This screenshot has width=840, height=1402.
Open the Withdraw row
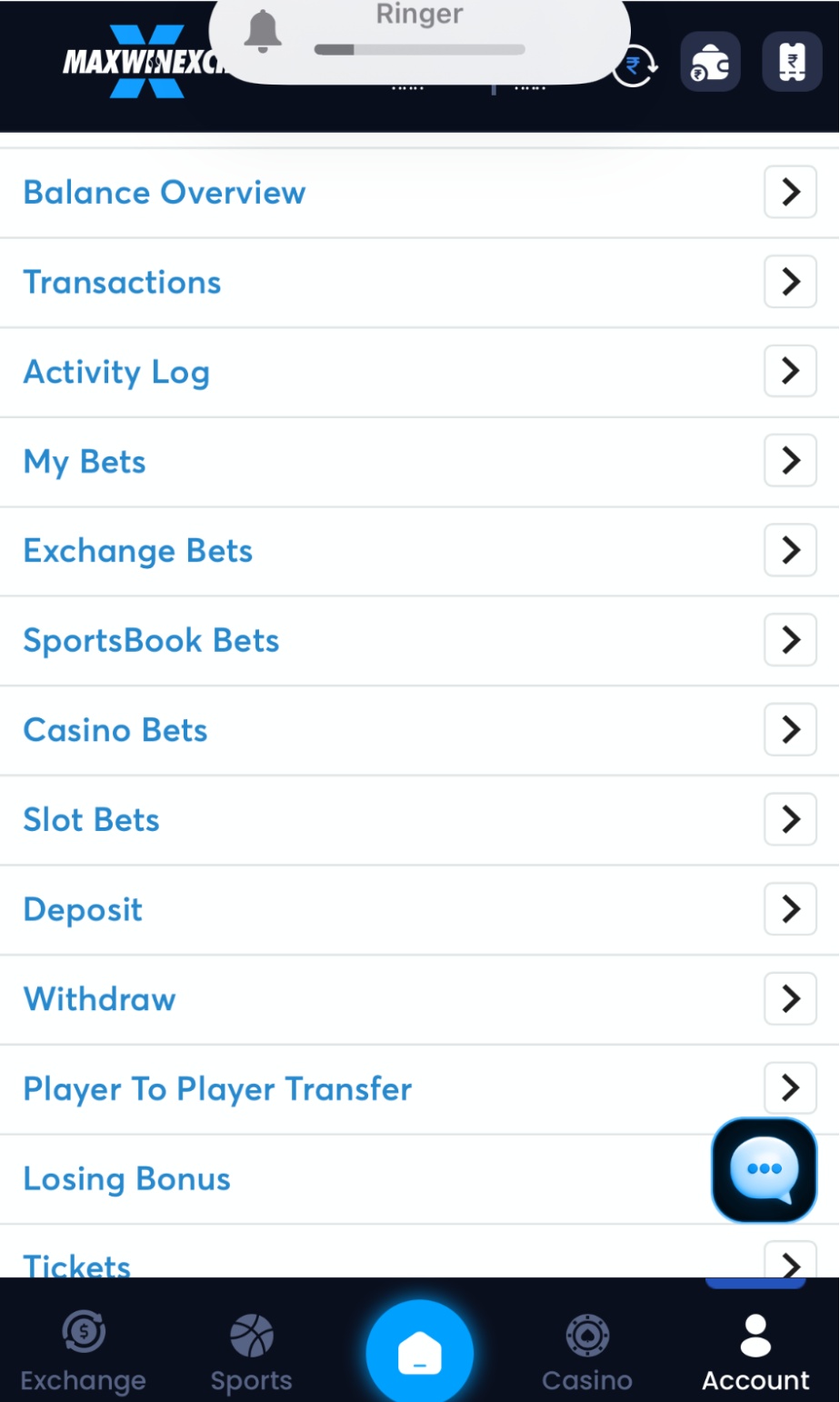100,999
